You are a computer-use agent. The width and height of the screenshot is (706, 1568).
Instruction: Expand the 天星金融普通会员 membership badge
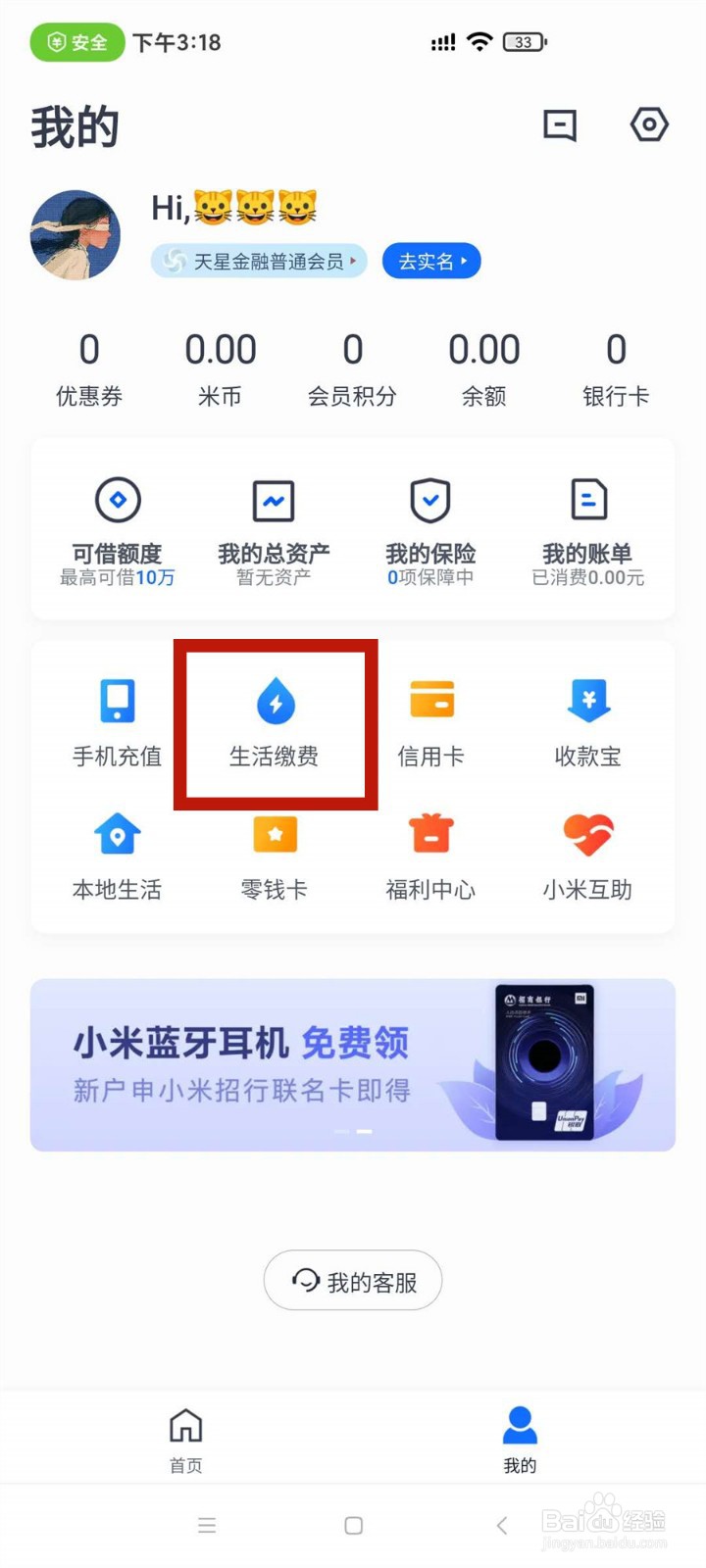[x=258, y=261]
